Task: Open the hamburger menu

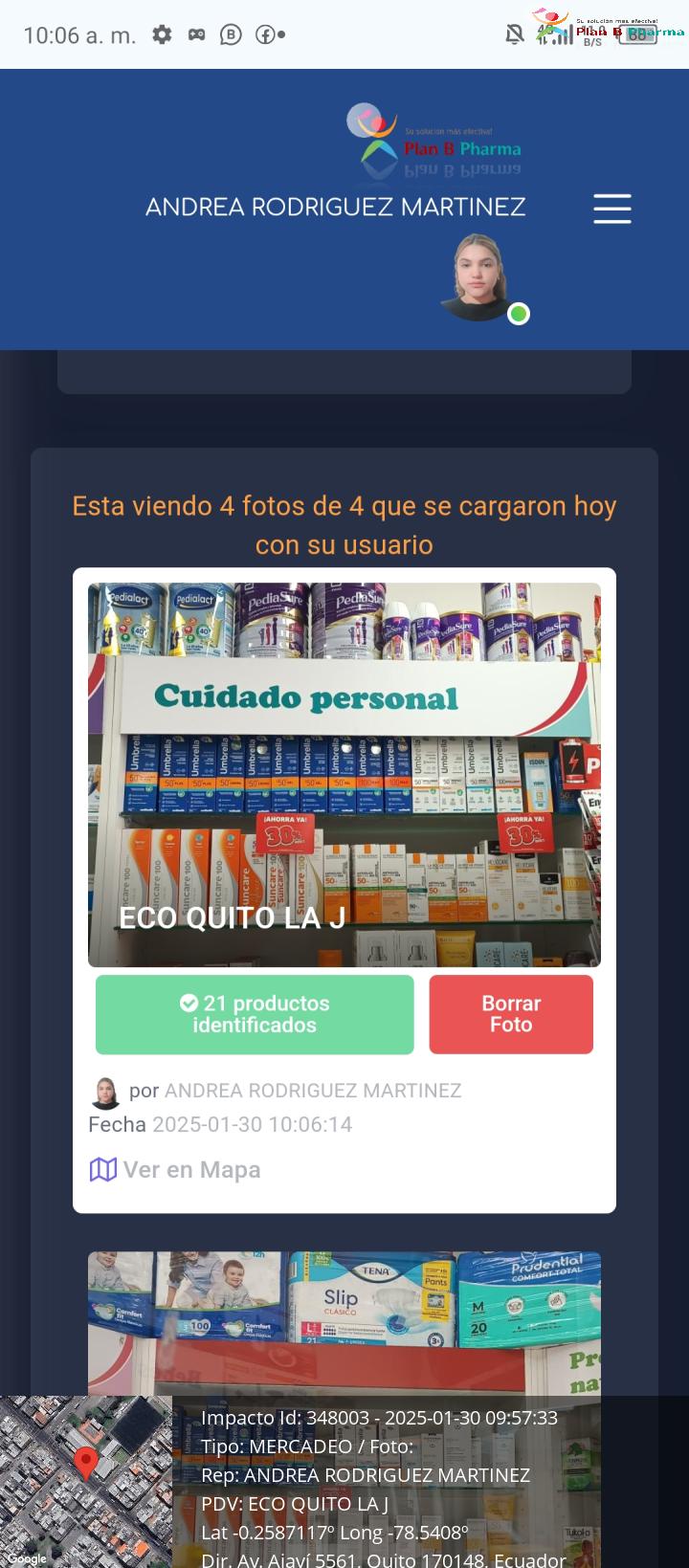Action: [x=611, y=208]
